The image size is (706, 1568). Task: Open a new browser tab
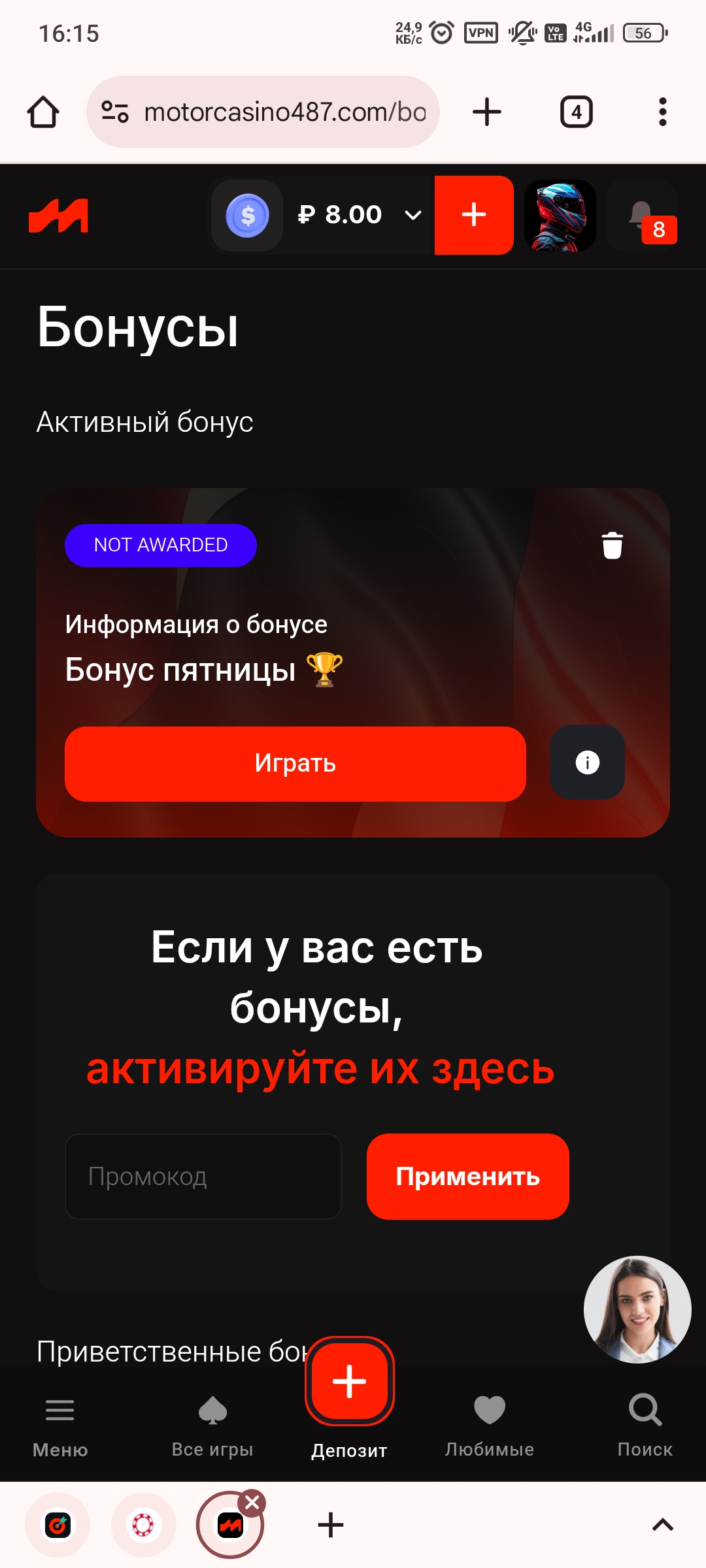[x=487, y=112]
